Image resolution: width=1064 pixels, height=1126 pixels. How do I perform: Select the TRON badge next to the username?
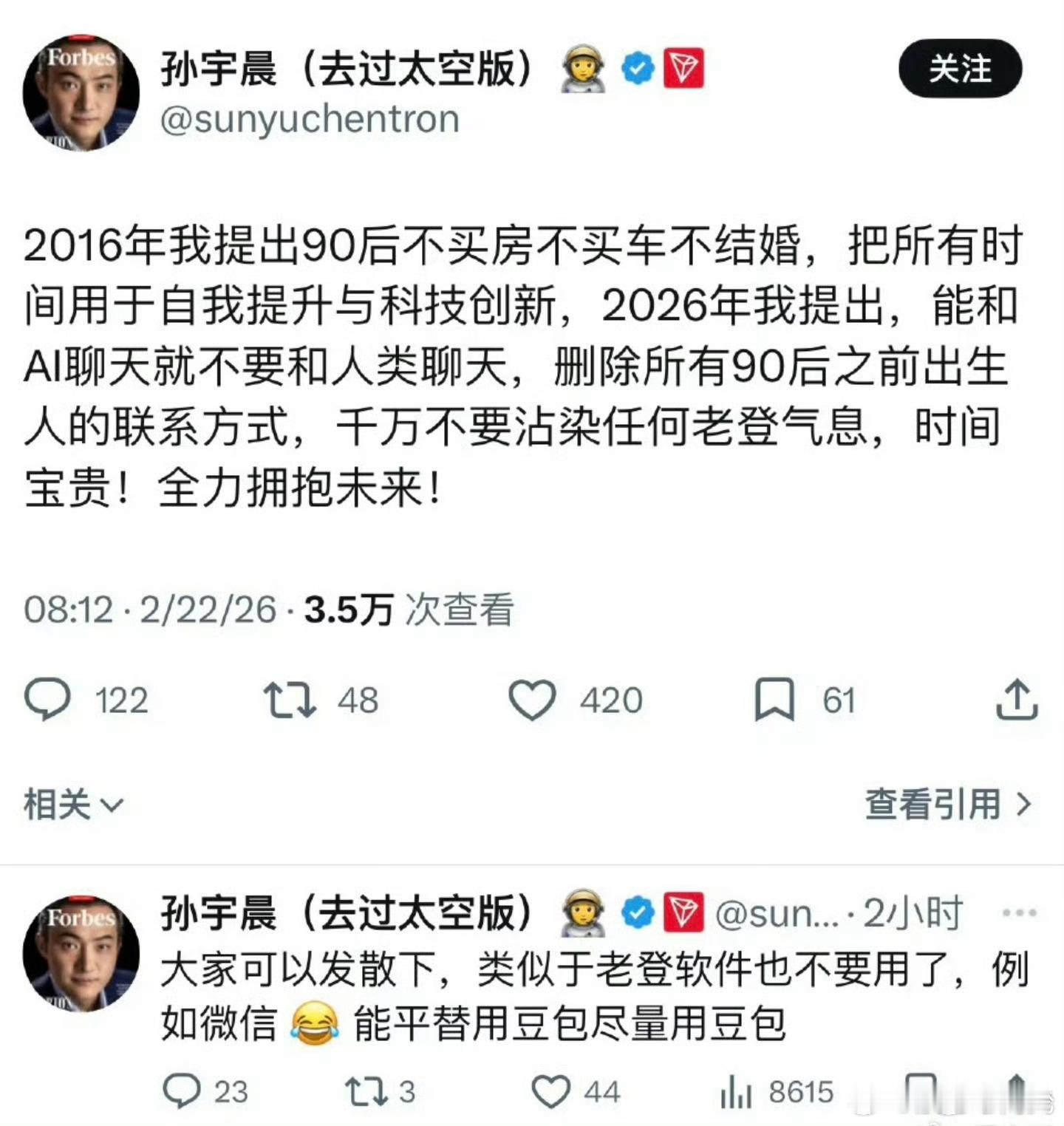(684, 67)
